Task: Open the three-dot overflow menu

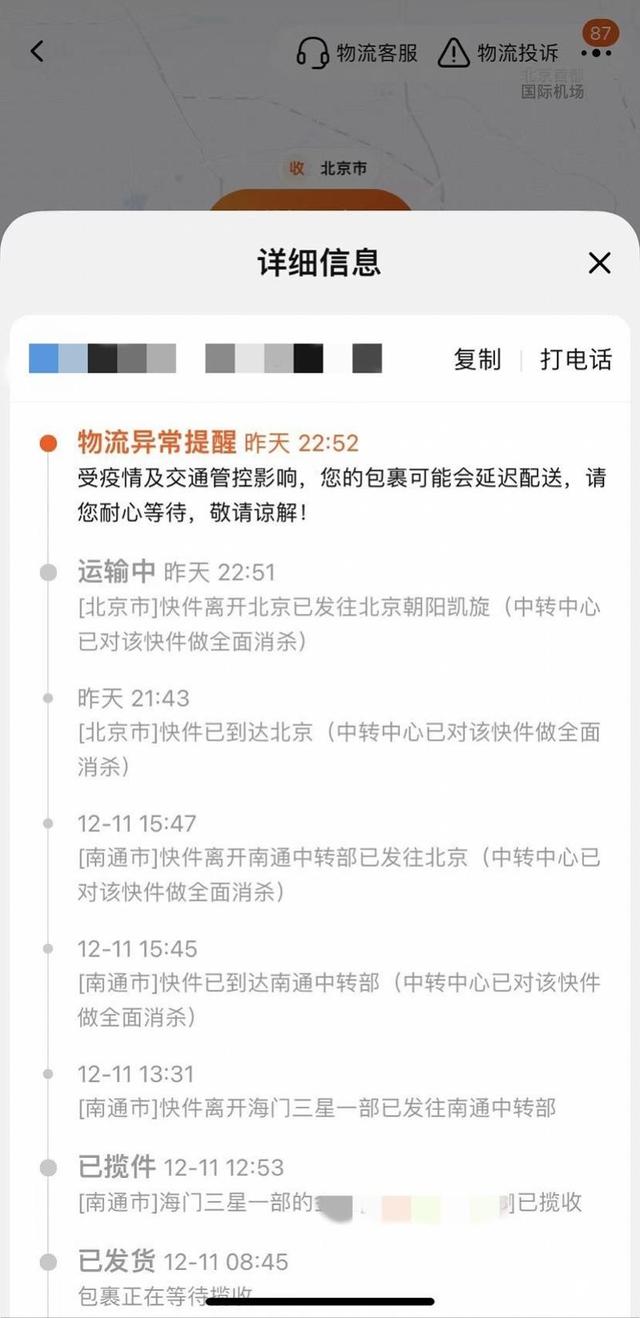Action: (596, 53)
